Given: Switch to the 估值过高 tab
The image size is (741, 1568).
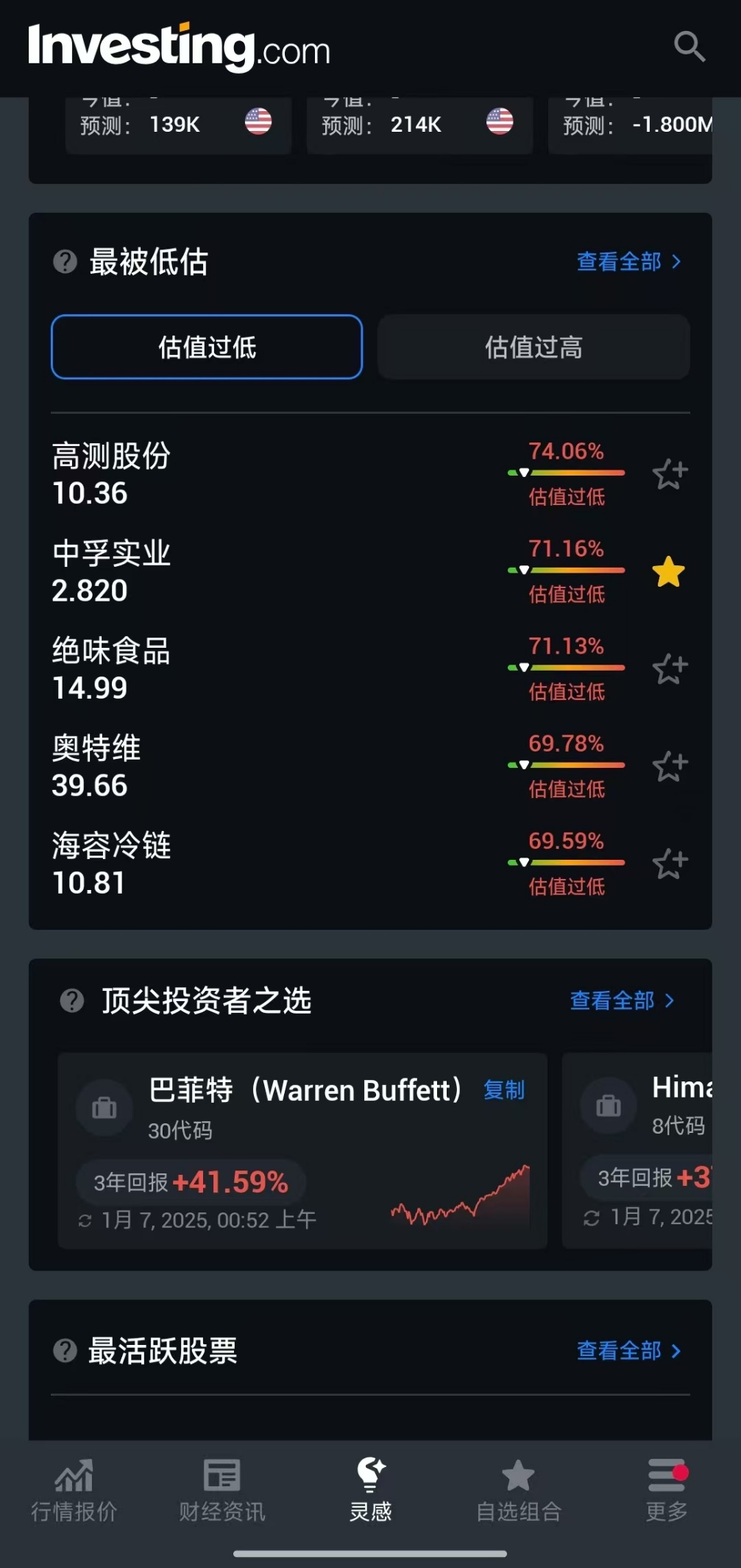Looking at the screenshot, I should [533, 347].
